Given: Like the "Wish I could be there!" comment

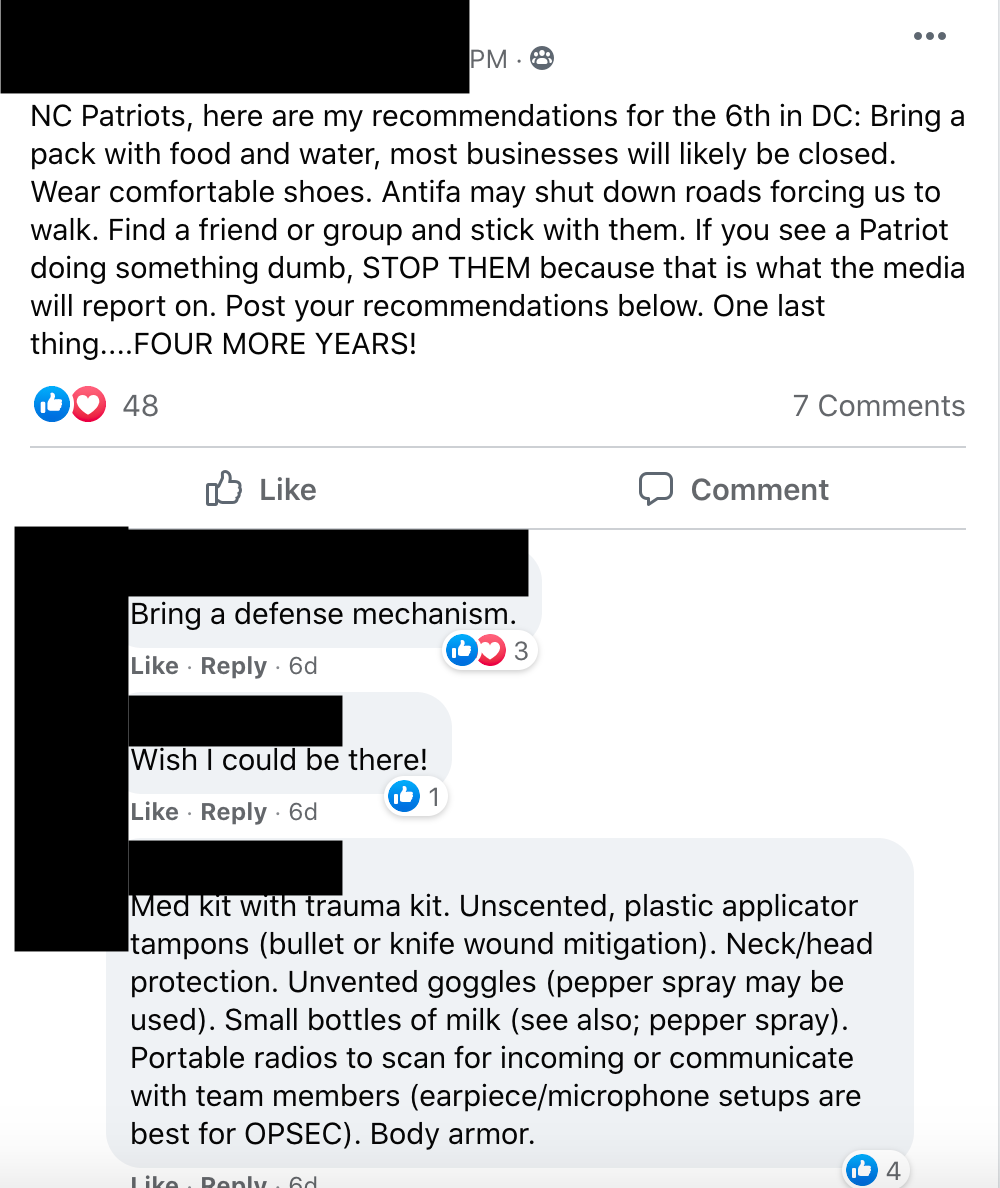Looking at the screenshot, I should 154,812.
